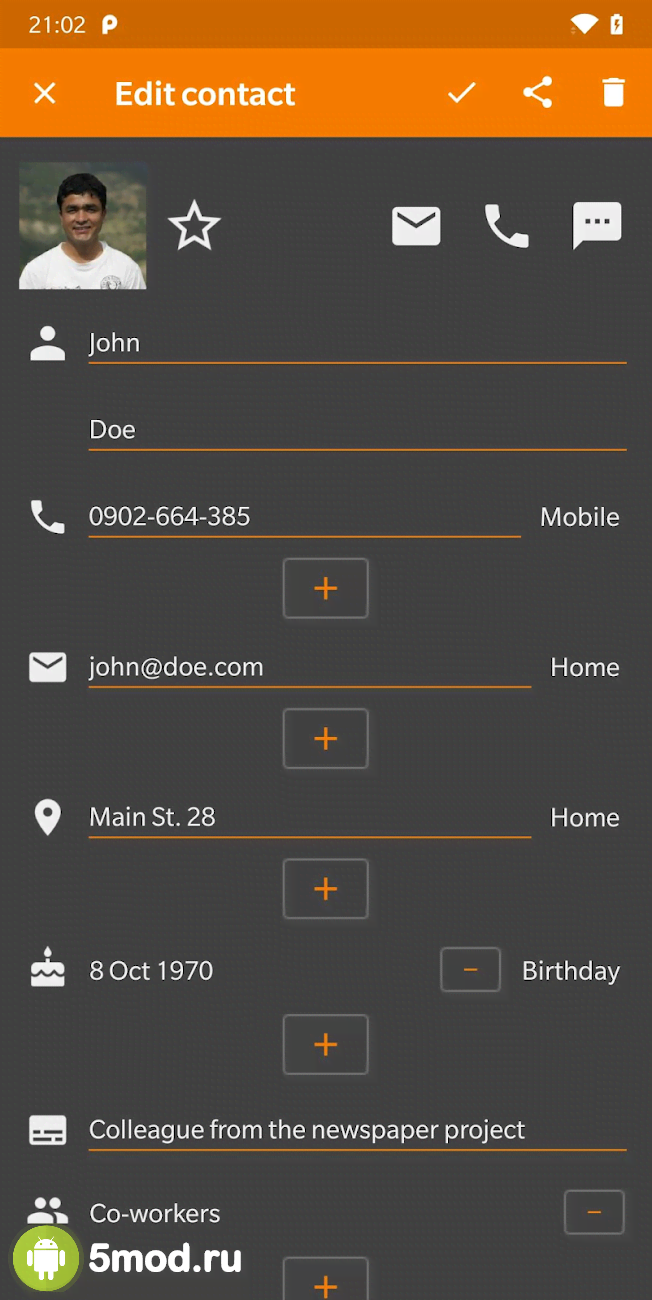The image size is (652, 1300).
Task: Change the contact photo
Action: pos(83,226)
